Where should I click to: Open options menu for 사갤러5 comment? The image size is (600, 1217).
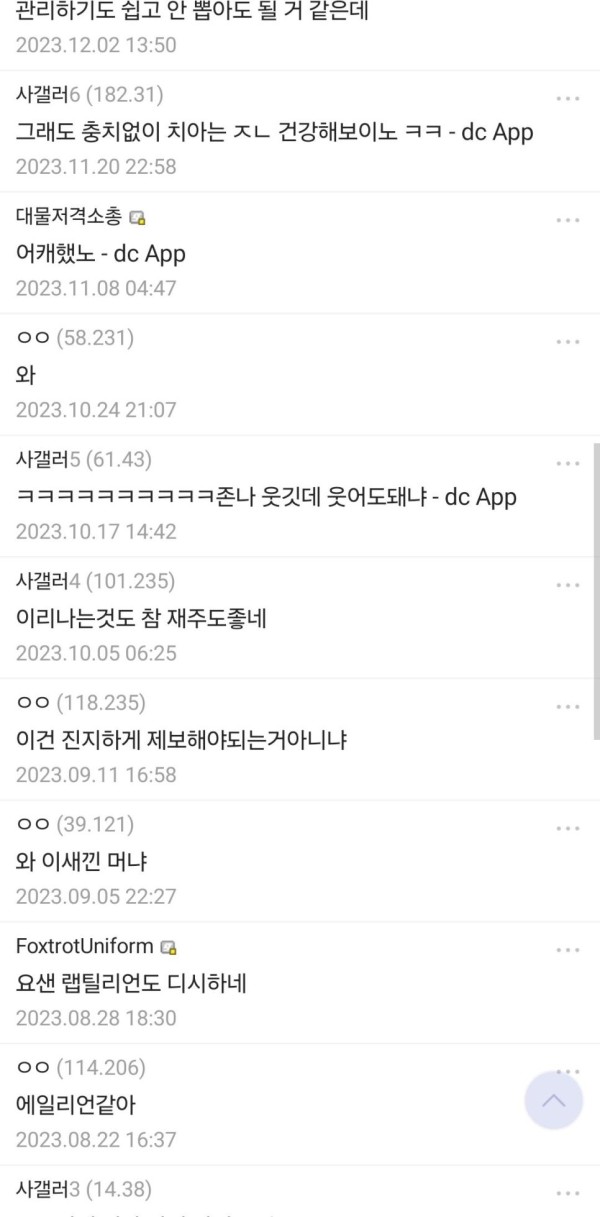[568, 464]
